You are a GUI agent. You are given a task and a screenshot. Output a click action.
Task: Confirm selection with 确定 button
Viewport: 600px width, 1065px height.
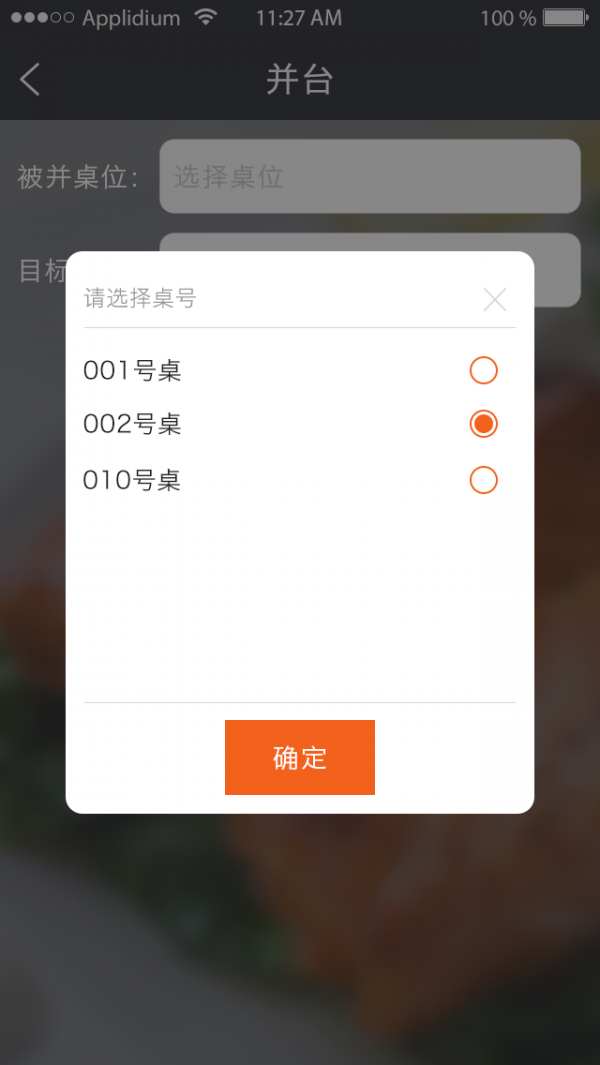click(300, 757)
